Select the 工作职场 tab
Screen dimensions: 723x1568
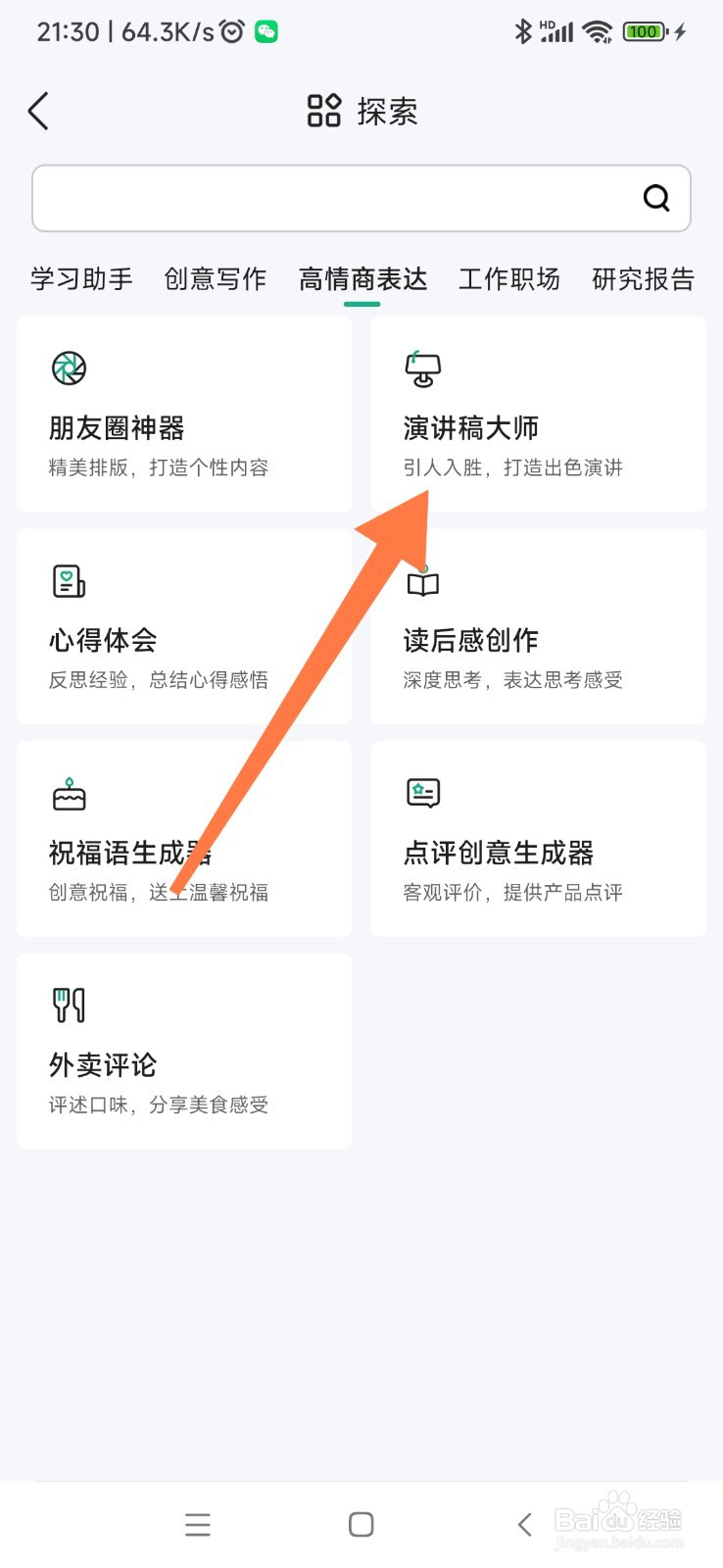click(x=509, y=279)
